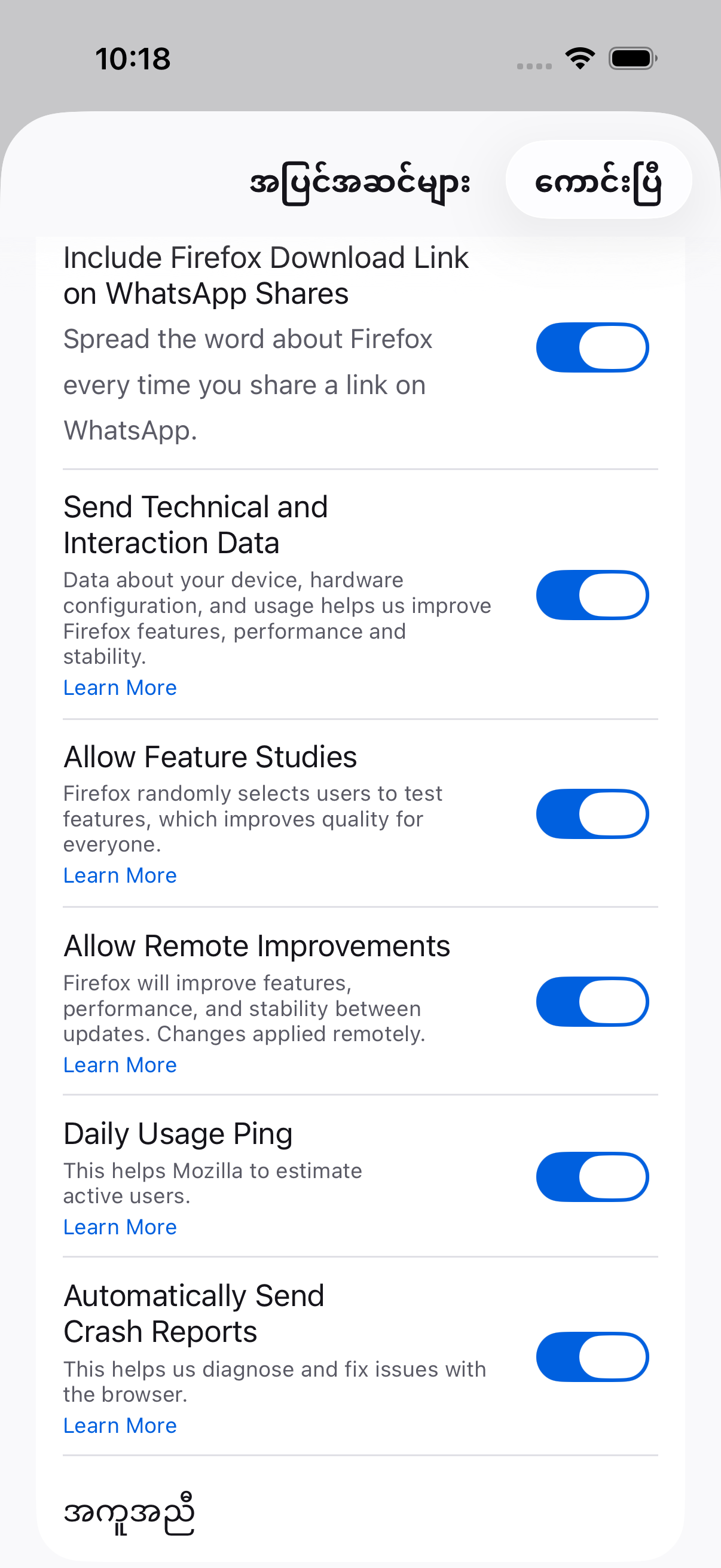Open Learn More under Crash Reports
The width and height of the screenshot is (721, 1568).
[120, 1425]
